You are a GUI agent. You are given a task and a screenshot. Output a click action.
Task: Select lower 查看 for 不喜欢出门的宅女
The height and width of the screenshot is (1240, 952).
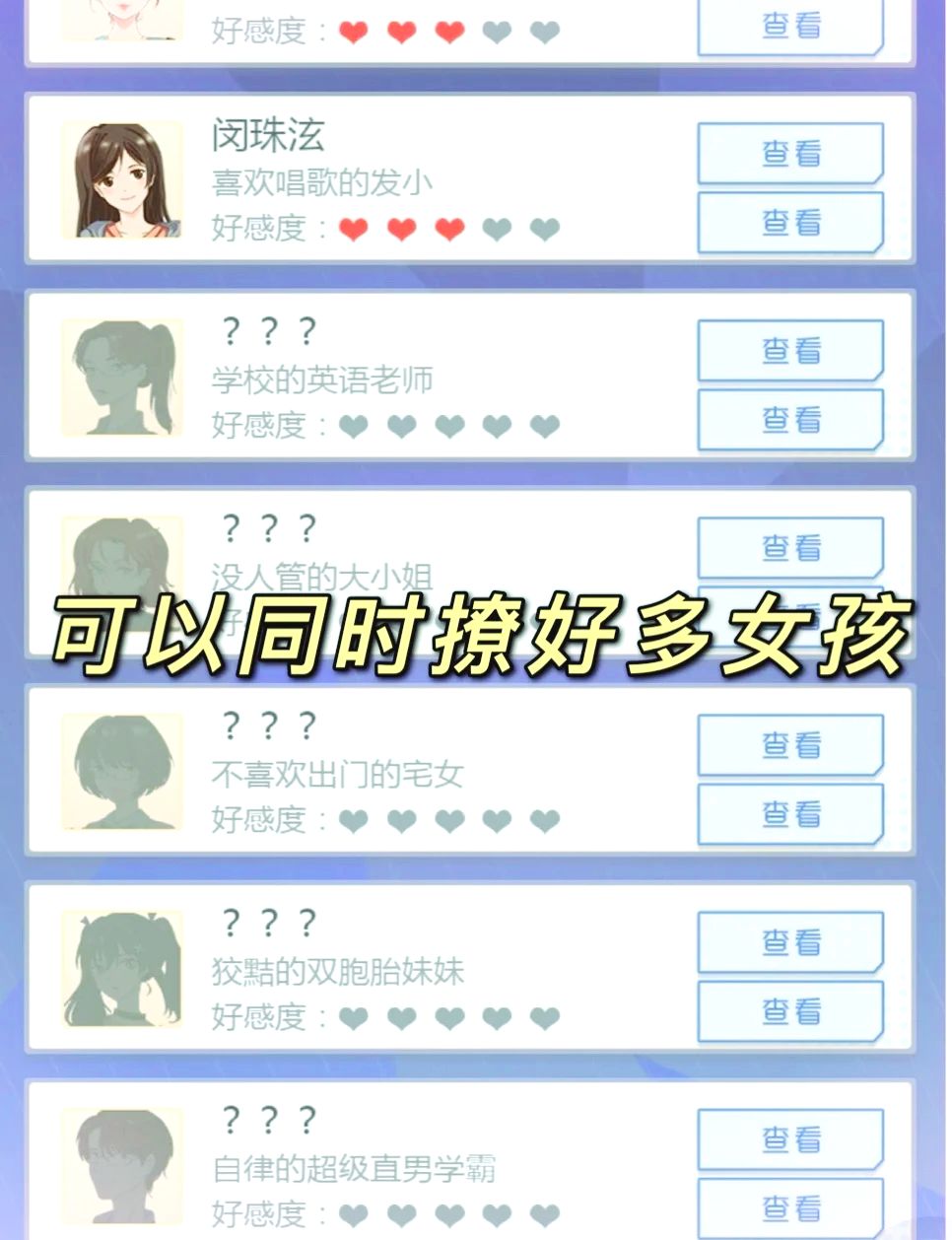coord(790,814)
